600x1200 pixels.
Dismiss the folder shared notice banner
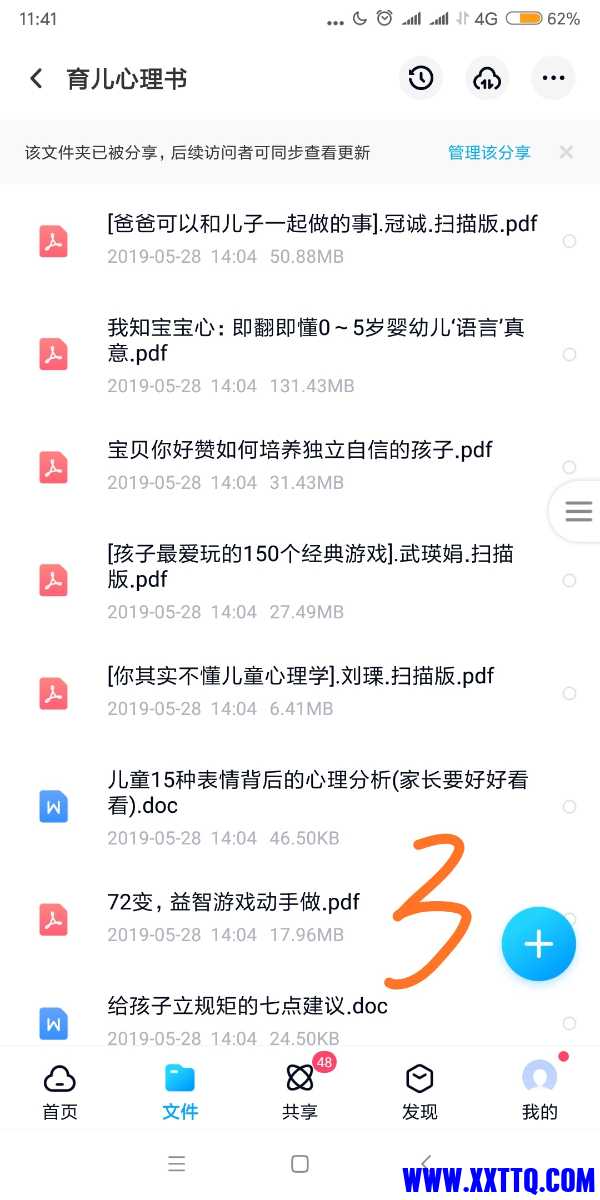(566, 153)
